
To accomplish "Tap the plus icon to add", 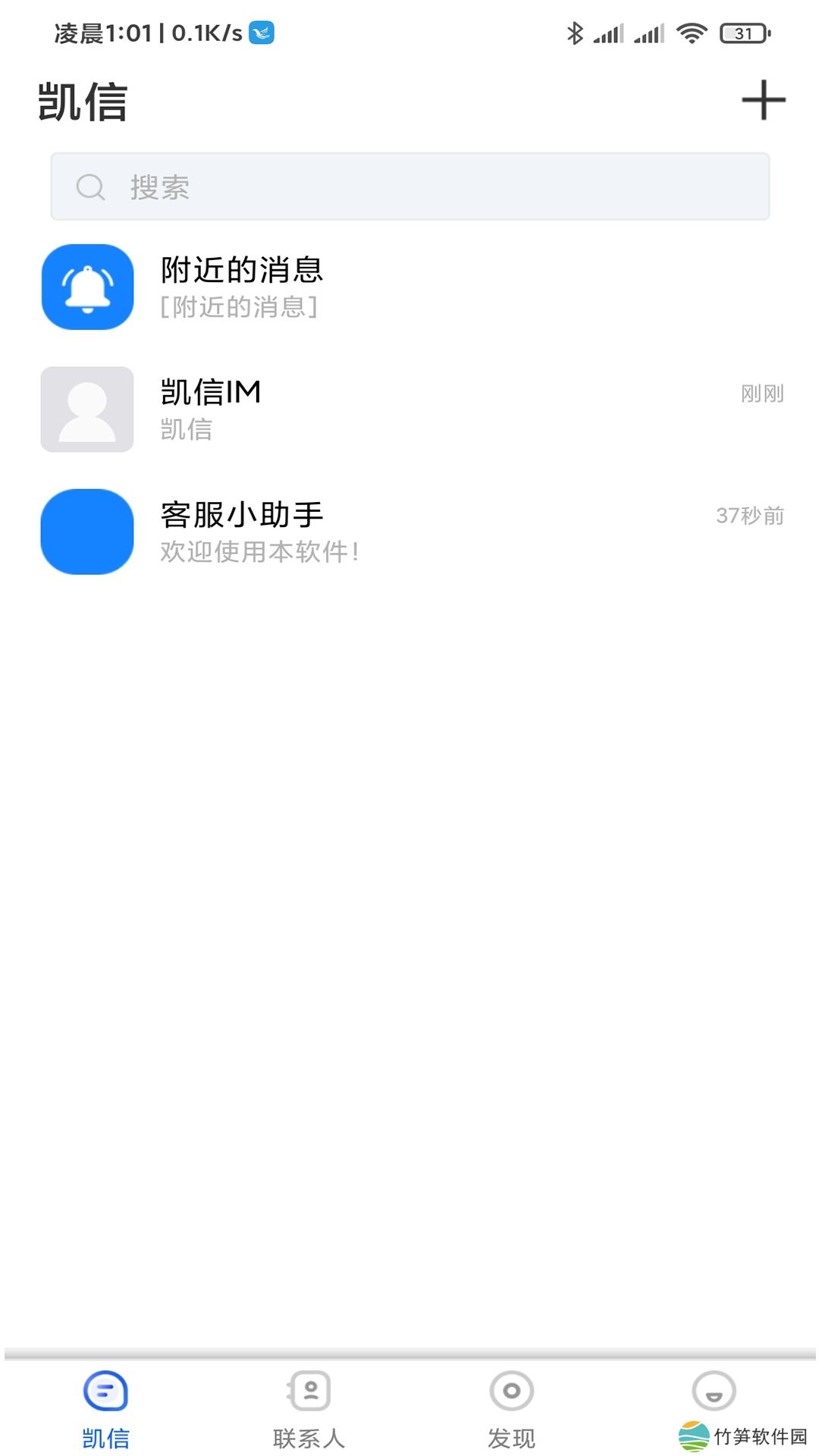I will pyautogui.click(x=763, y=100).
